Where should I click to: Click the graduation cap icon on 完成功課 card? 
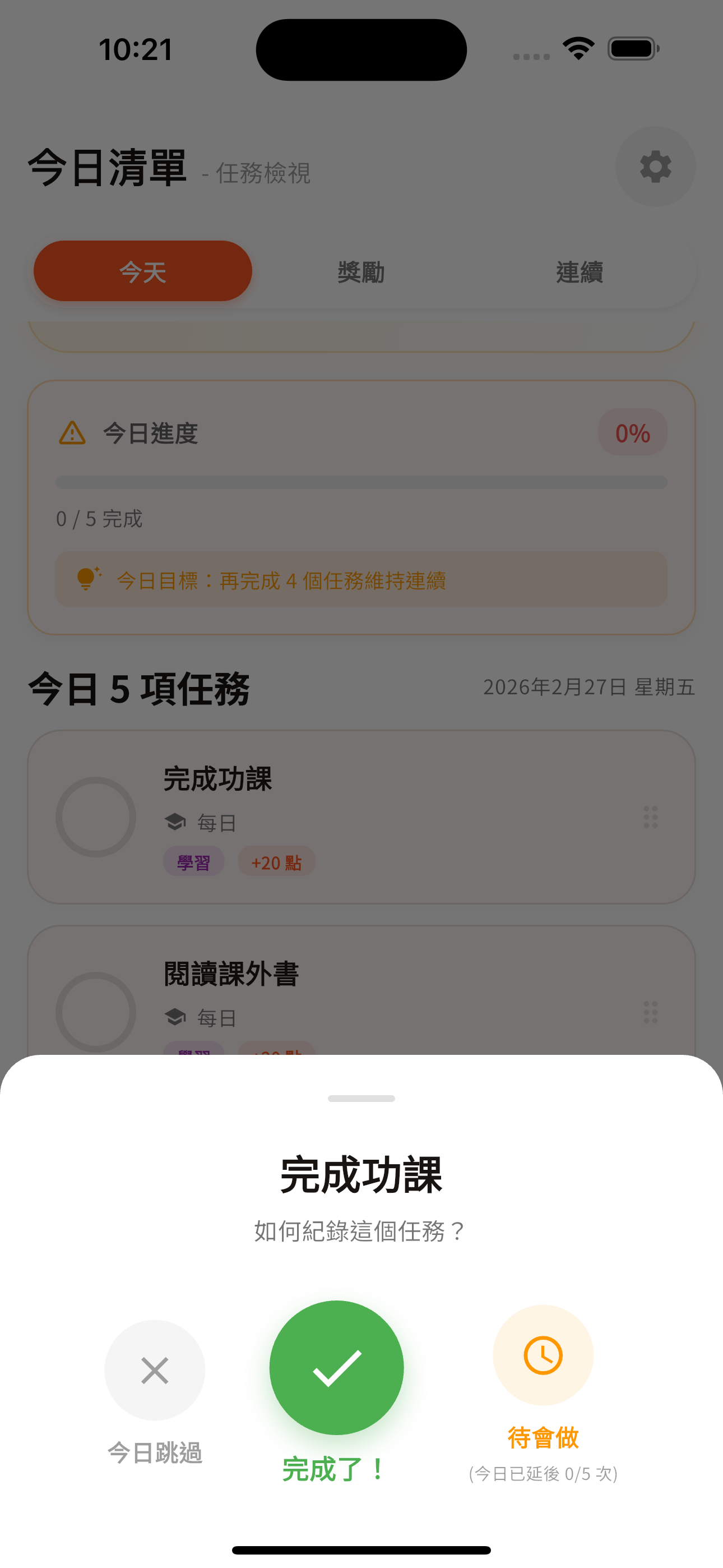click(176, 821)
